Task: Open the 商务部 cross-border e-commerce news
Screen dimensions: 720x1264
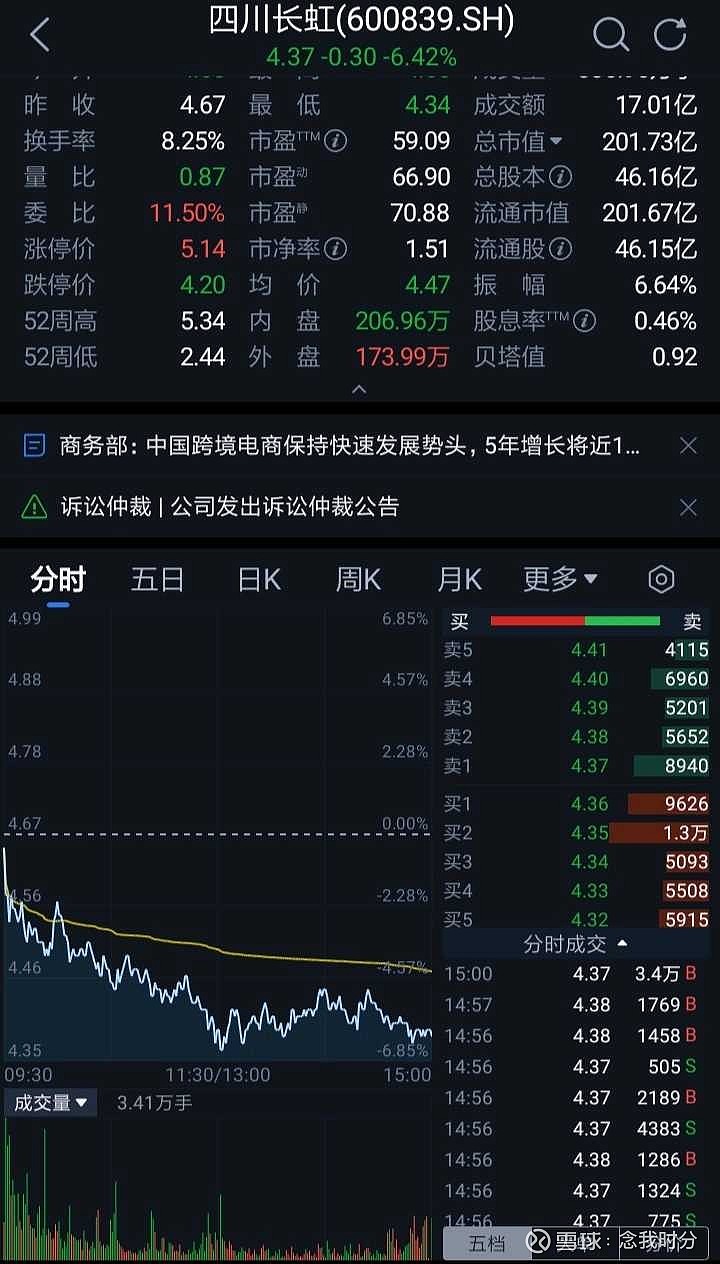Action: 350,446
